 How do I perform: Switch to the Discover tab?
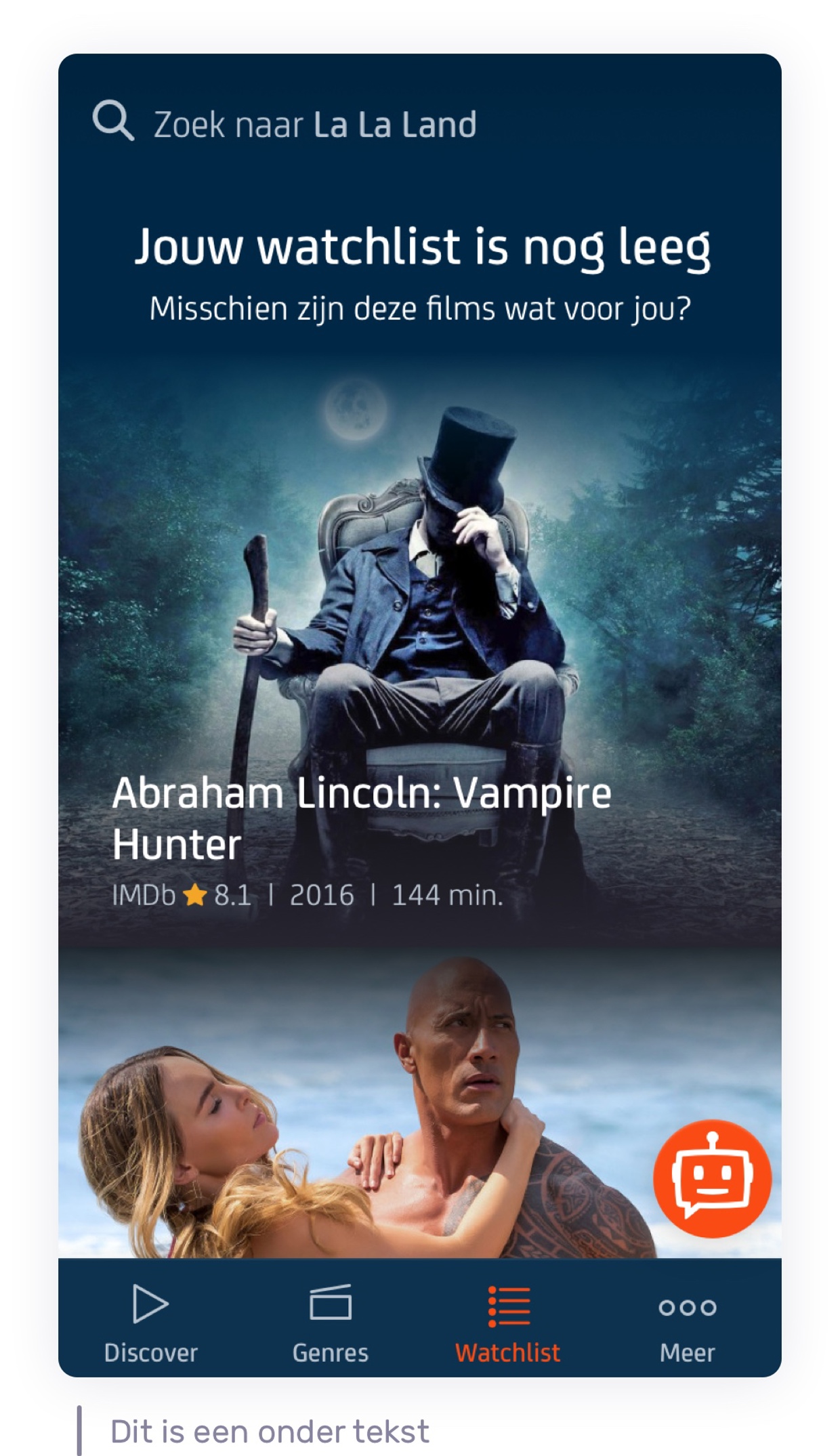(150, 1323)
